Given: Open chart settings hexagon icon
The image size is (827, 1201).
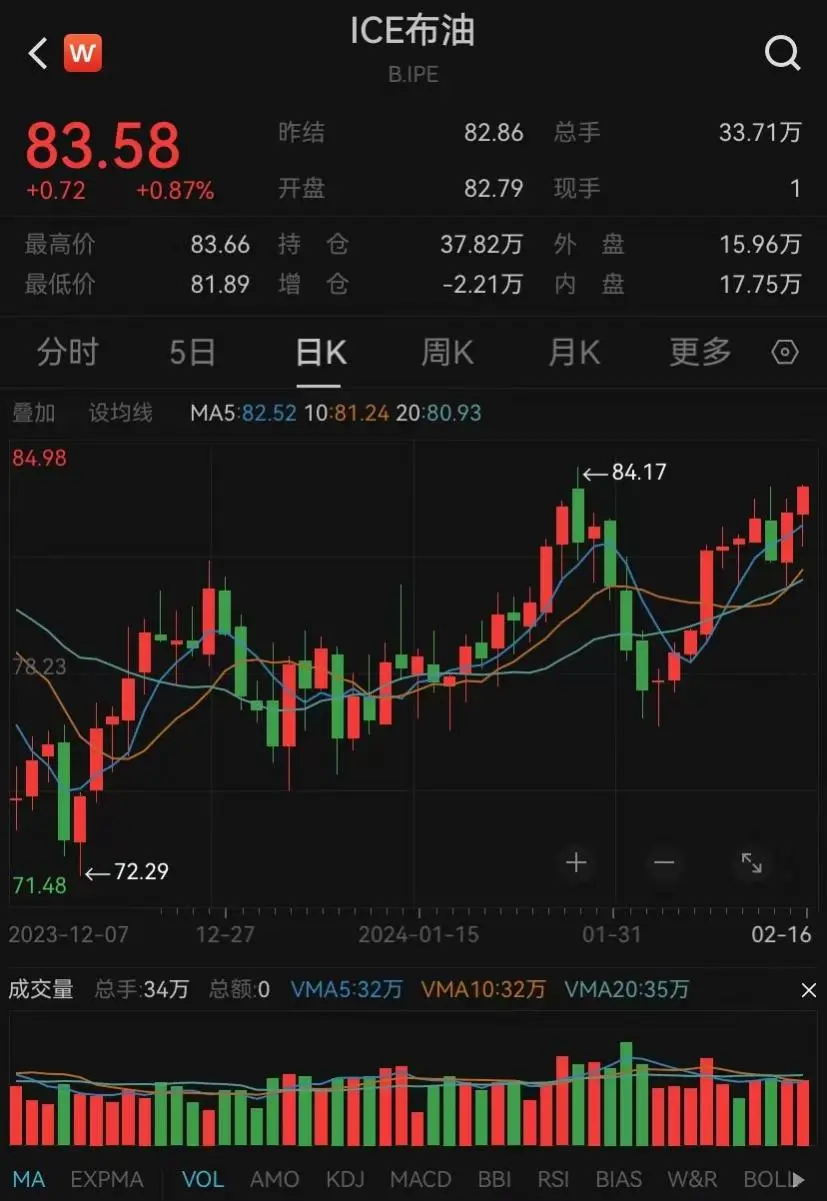Looking at the screenshot, I should pos(786,353).
